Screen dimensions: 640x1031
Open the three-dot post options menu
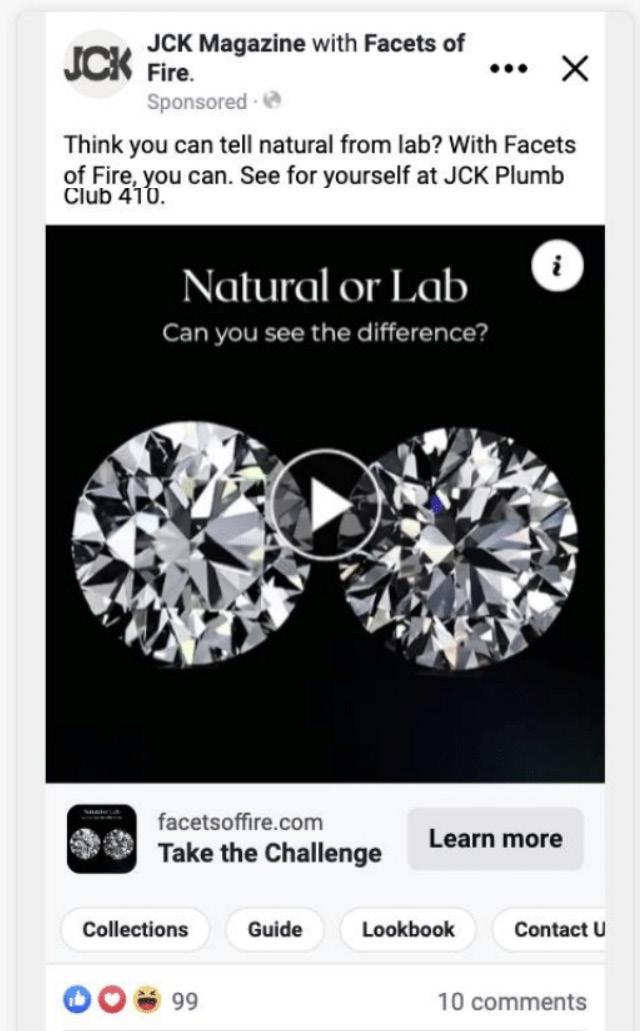point(508,69)
